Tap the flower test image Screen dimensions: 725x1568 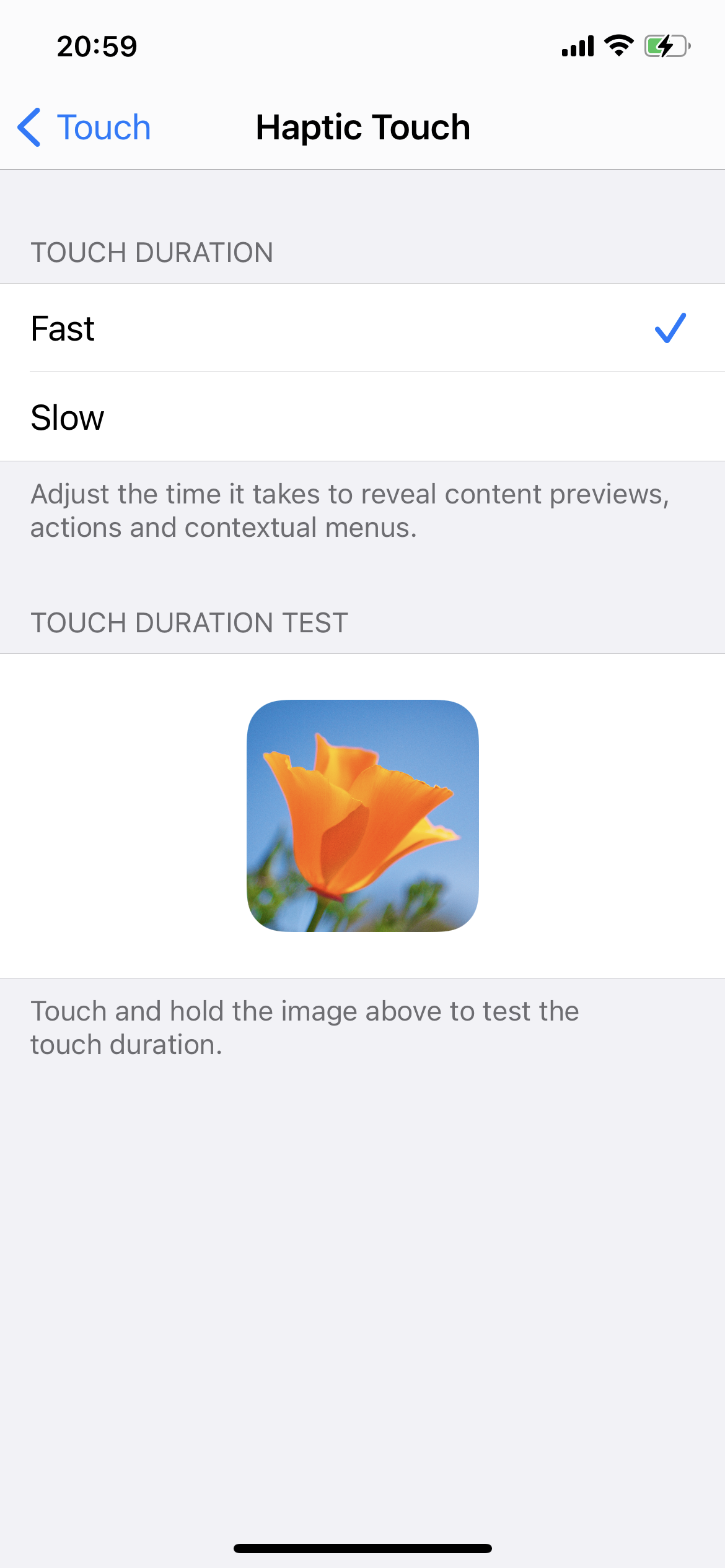(x=362, y=816)
